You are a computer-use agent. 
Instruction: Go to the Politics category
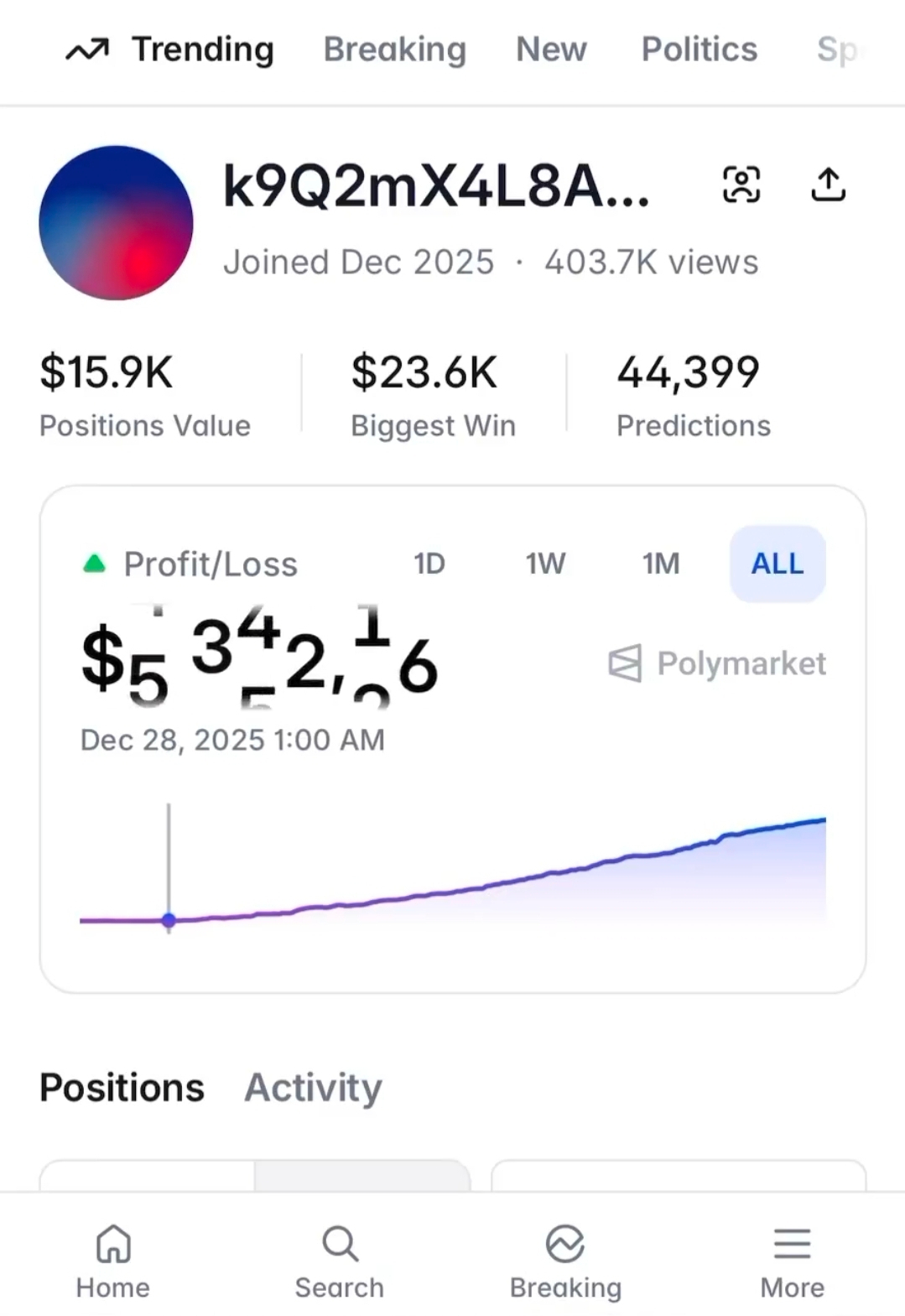(699, 49)
